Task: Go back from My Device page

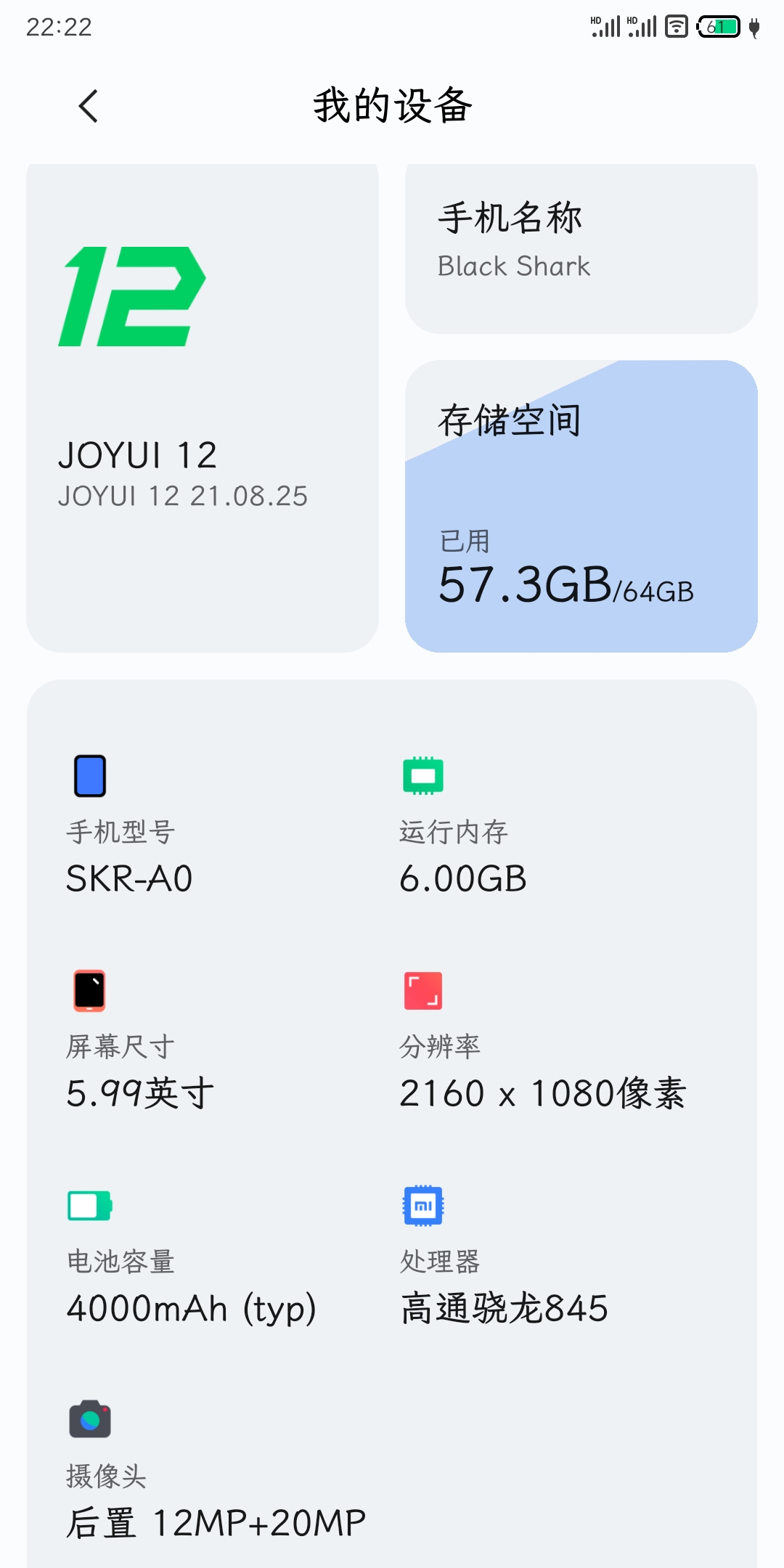Action: point(88,107)
